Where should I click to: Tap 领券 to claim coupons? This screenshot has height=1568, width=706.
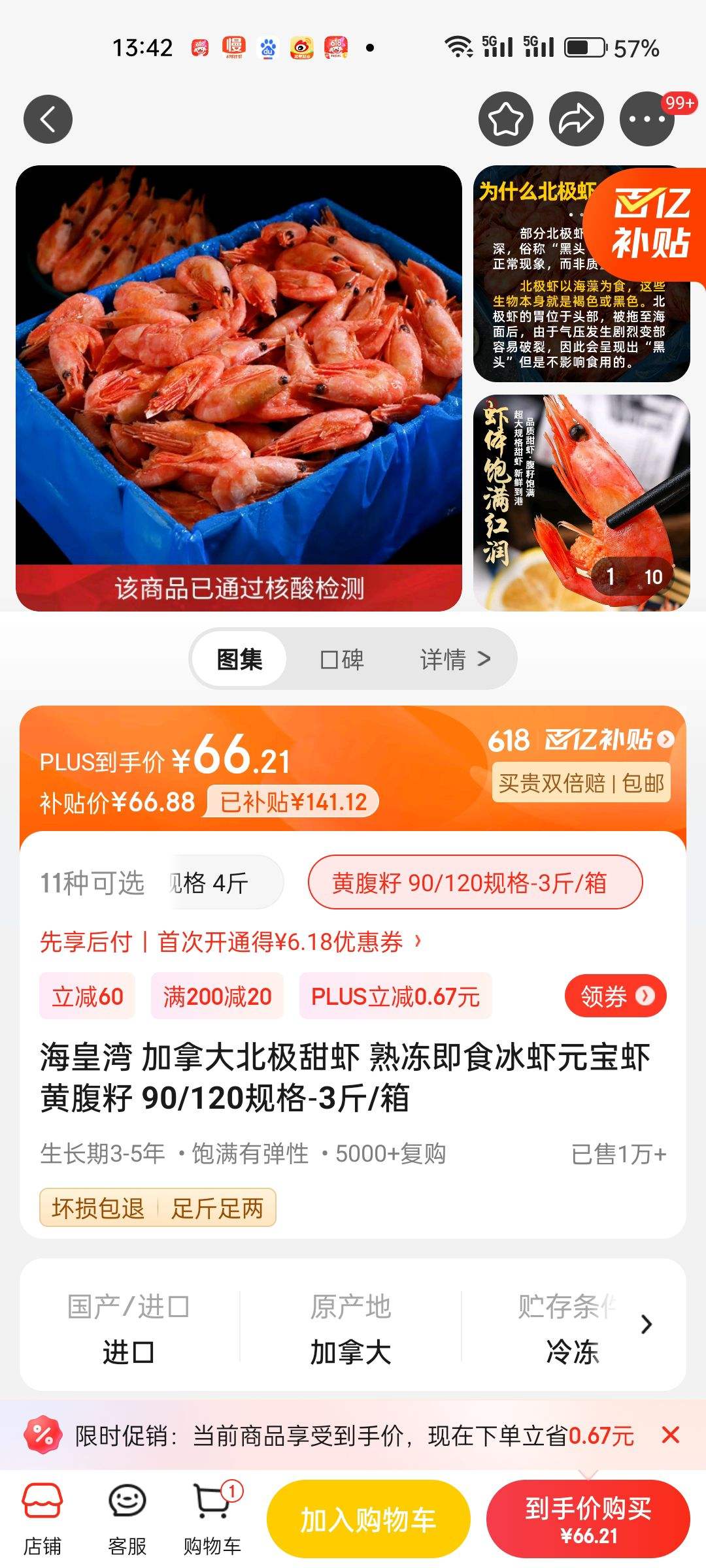tap(615, 996)
